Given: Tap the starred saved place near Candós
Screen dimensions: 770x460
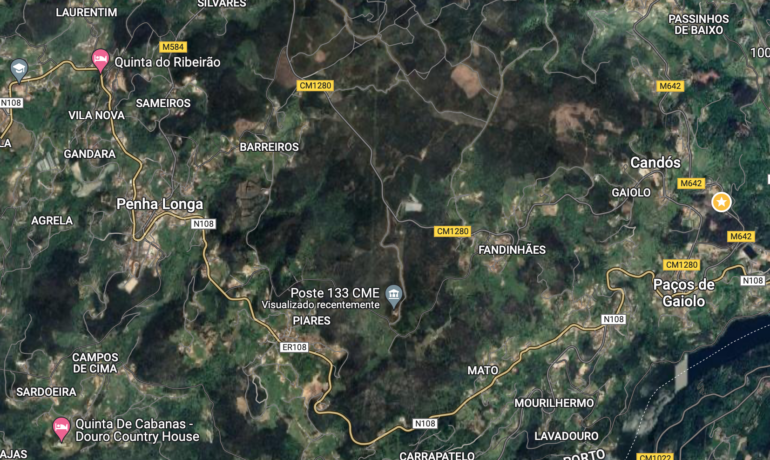Looking at the screenshot, I should tap(721, 202).
